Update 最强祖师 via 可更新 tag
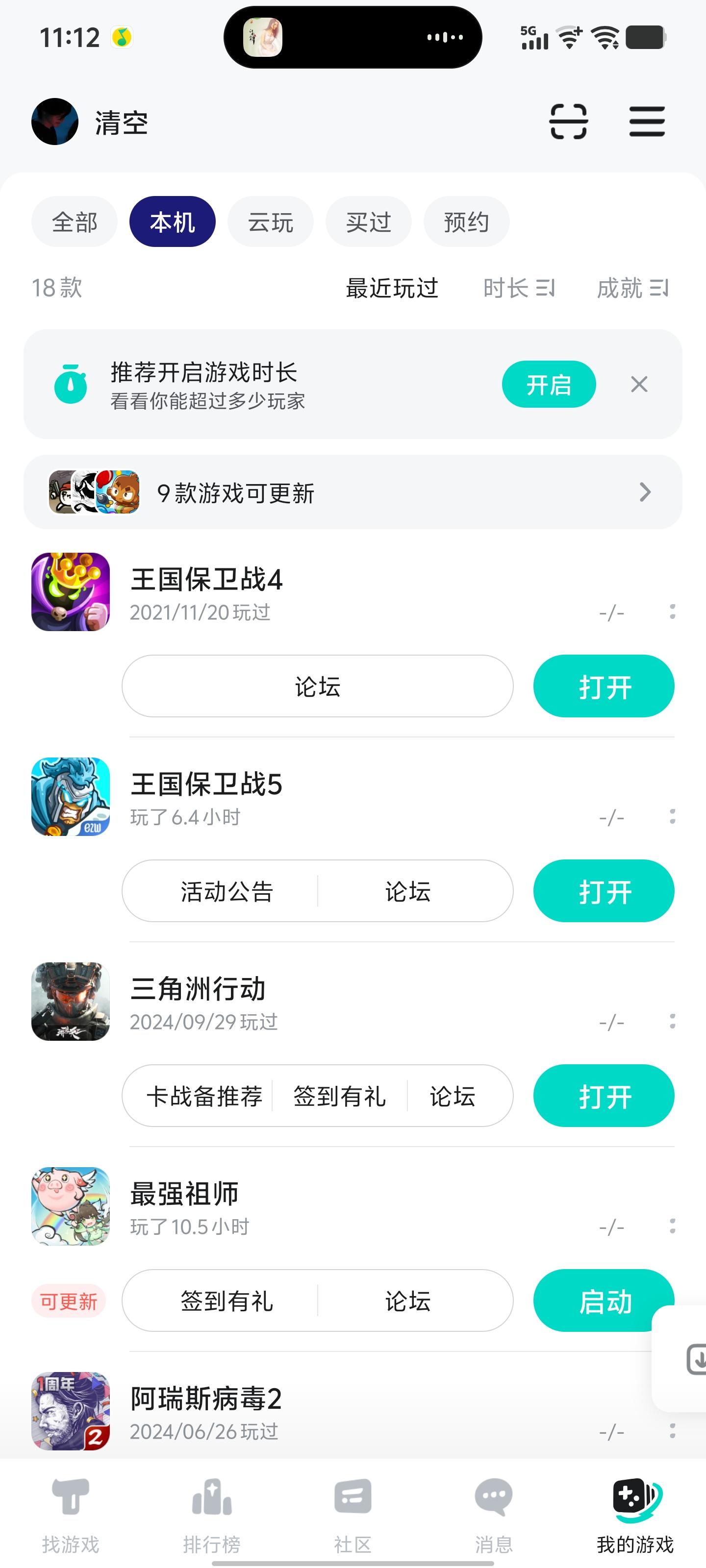 pos(68,1301)
